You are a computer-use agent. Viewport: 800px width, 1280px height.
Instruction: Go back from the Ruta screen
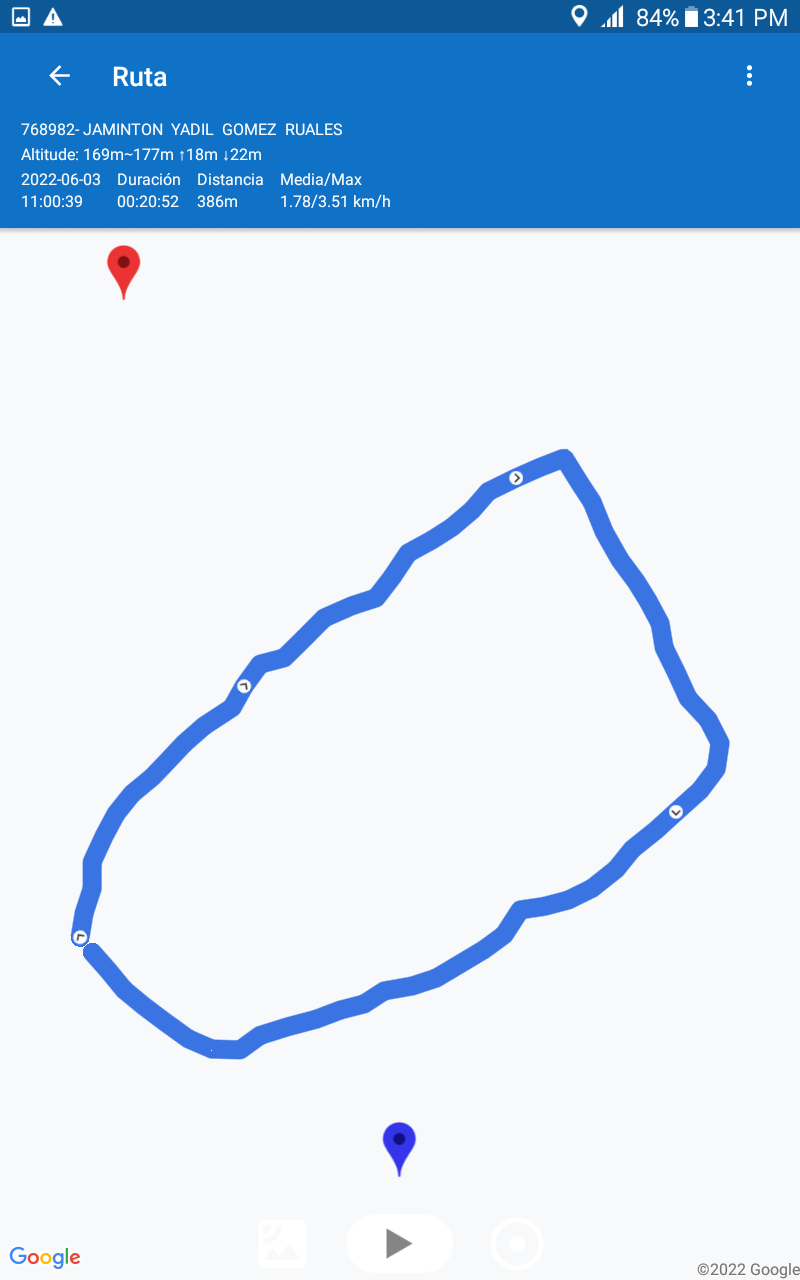[60, 76]
